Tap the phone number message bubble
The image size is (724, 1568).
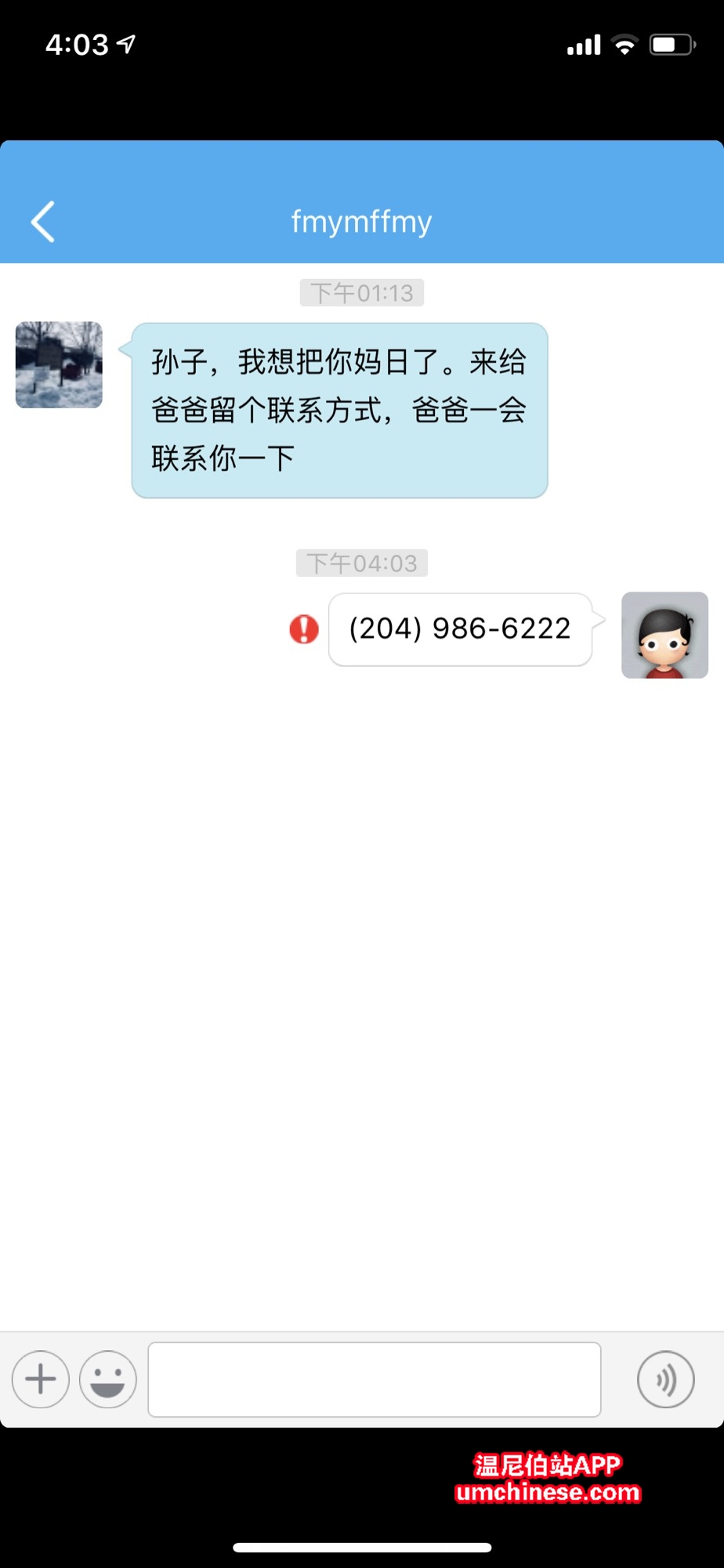[x=460, y=629]
